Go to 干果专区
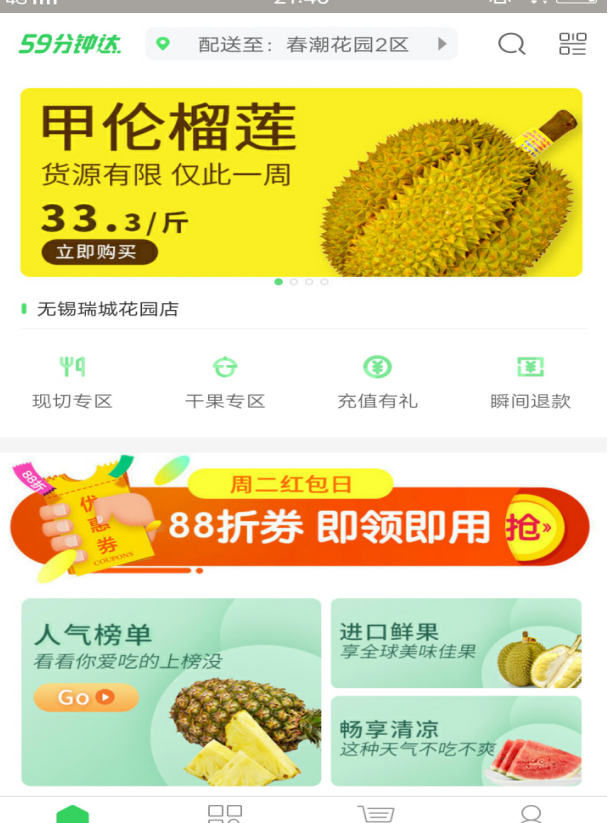 click(x=225, y=382)
